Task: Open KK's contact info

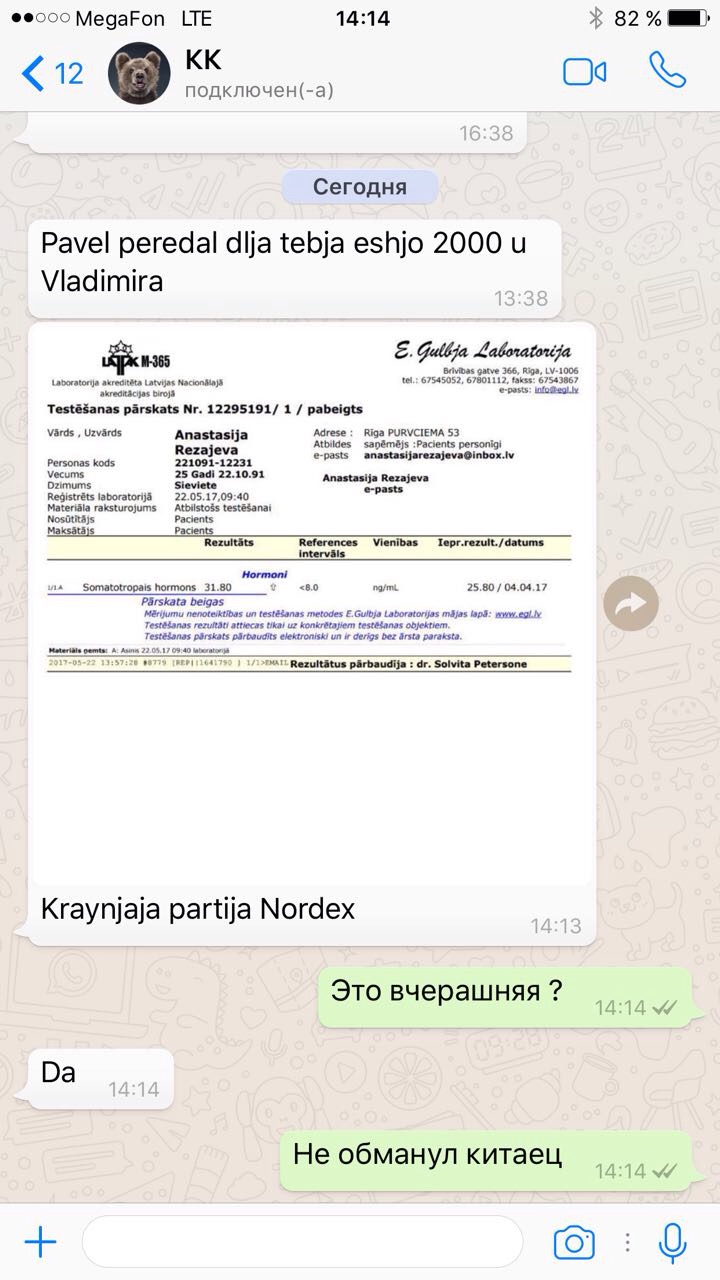Action: tap(258, 73)
